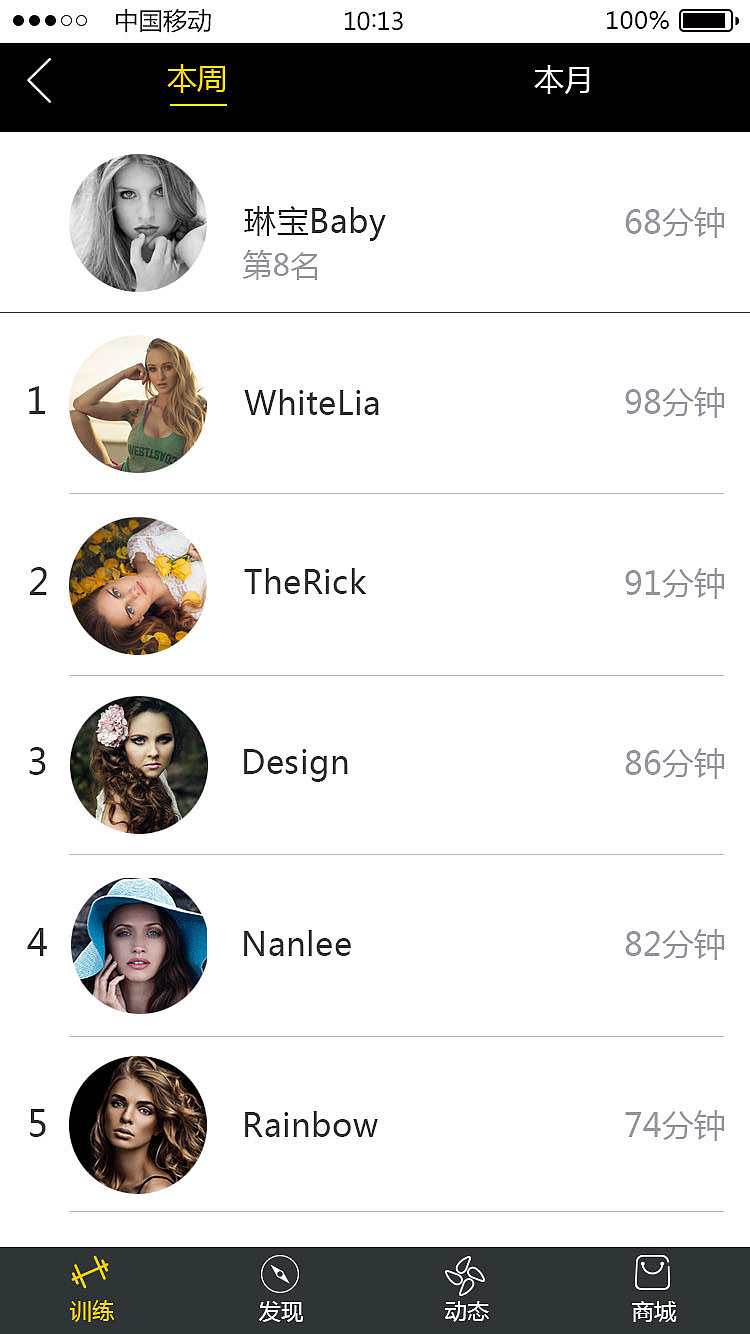This screenshot has height=1334, width=750.
Task: Switch to the 本周 tab
Action: pos(197,80)
